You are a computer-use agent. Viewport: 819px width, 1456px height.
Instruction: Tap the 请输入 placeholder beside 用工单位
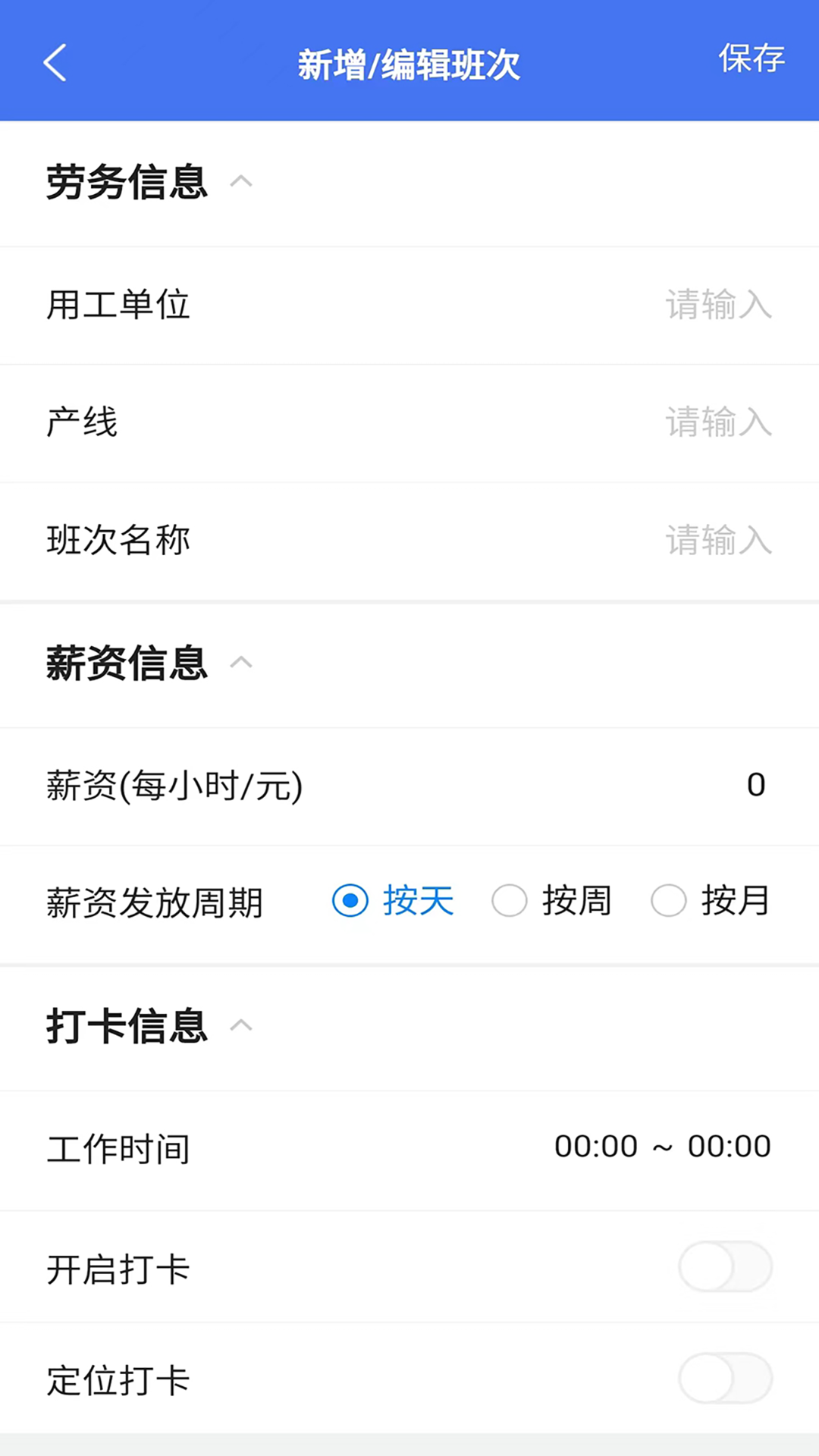pos(719,305)
